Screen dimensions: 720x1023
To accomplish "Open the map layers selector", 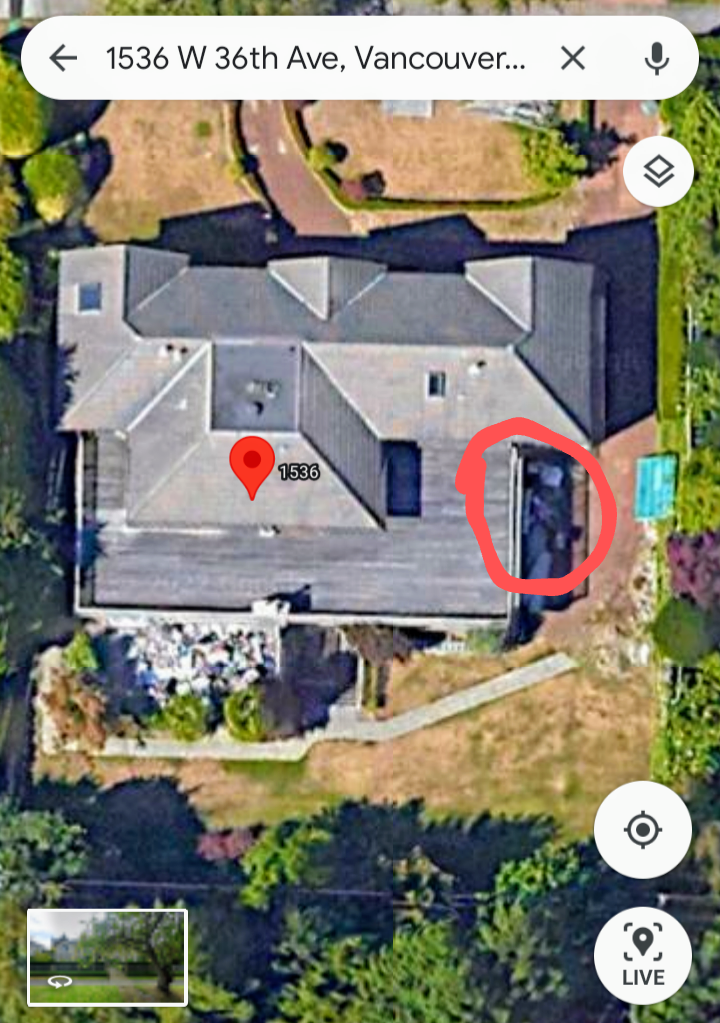I will [x=658, y=172].
